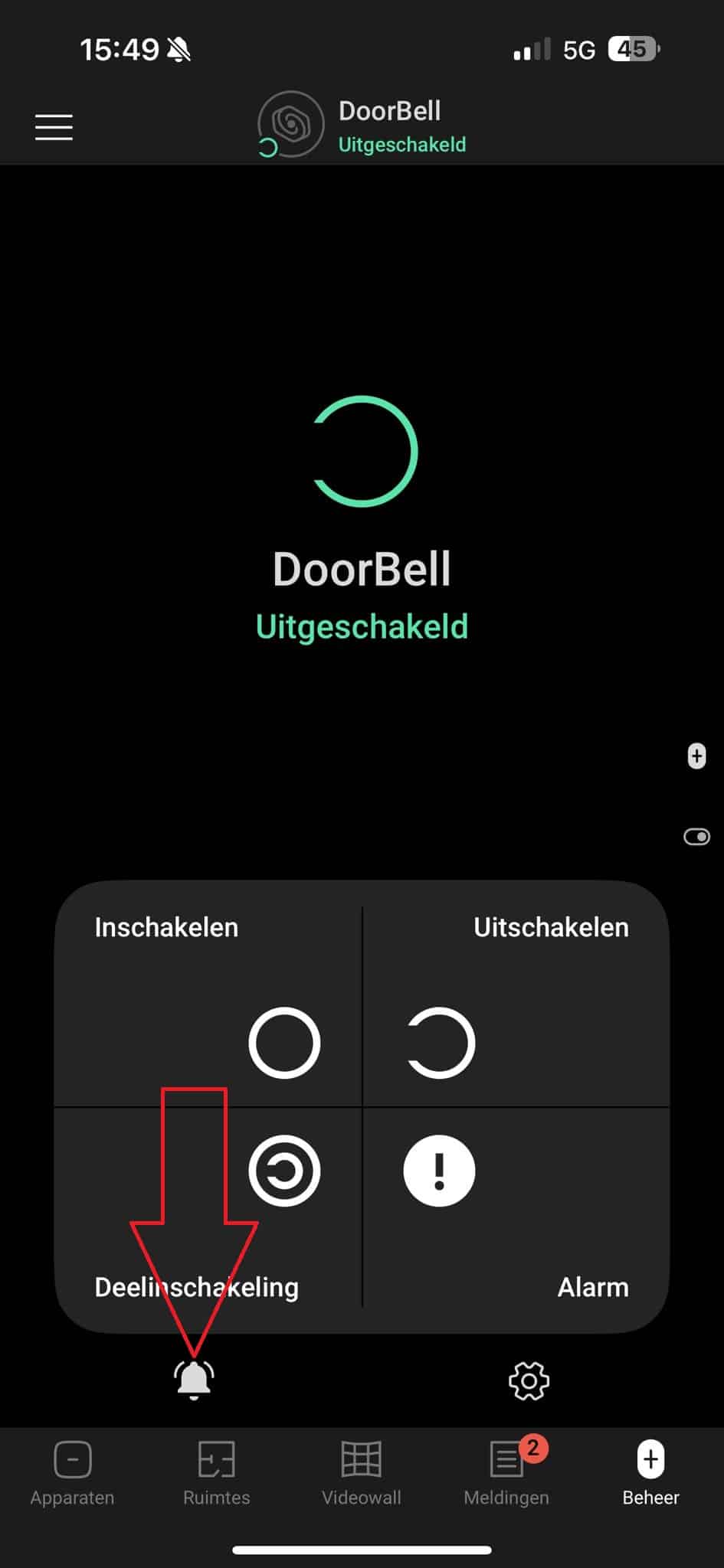Select the Beheer tab
The image size is (724, 1568).
click(x=650, y=1473)
